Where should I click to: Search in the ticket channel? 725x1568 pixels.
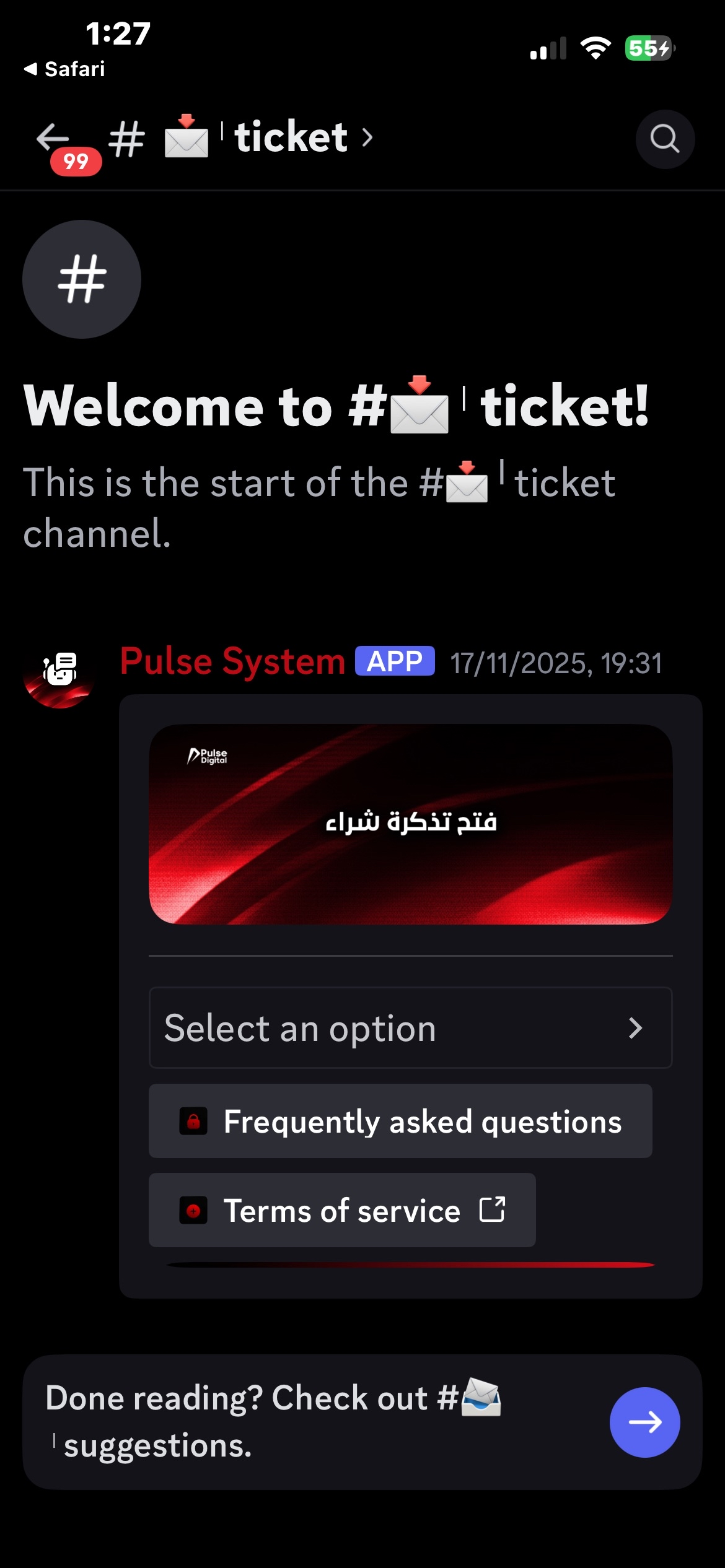click(665, 139)
